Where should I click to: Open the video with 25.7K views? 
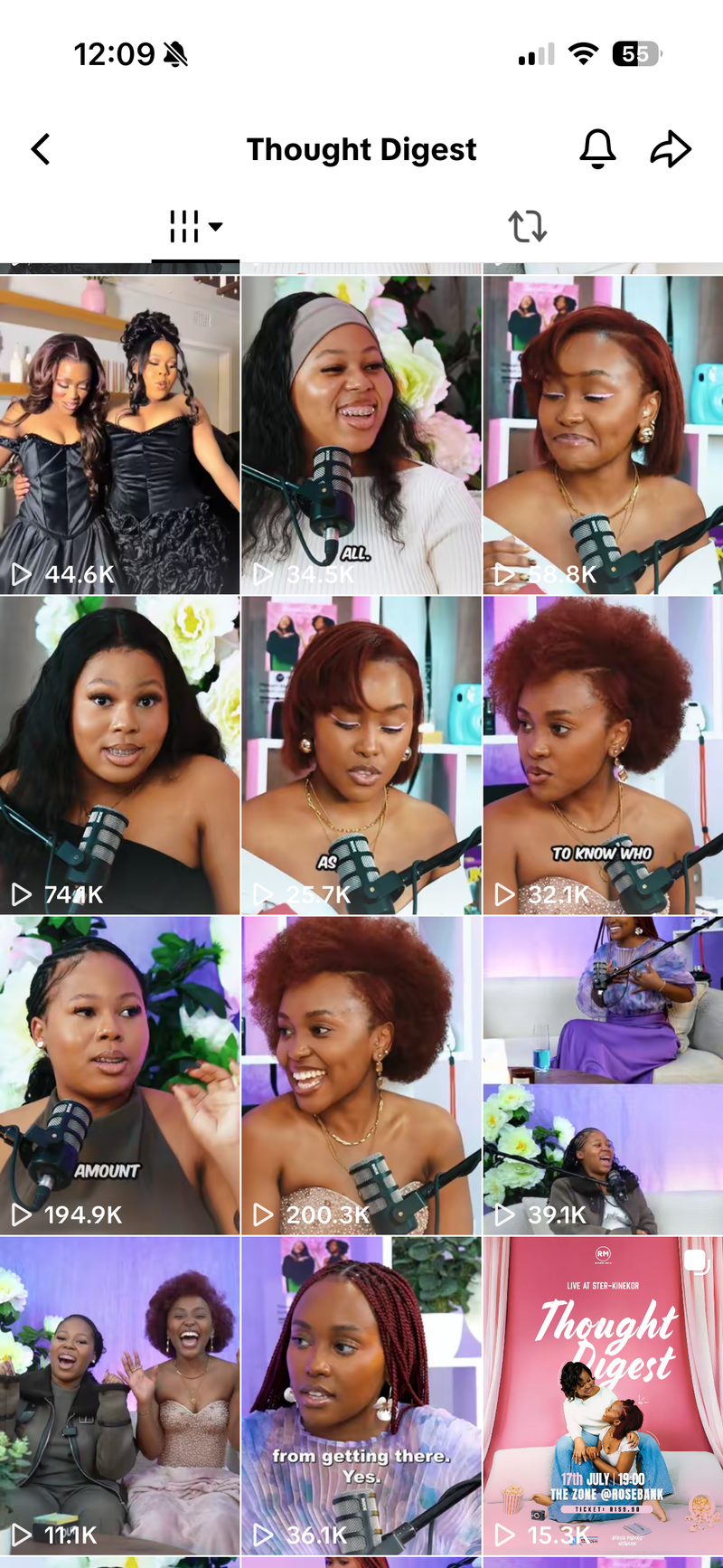click(x=361, y=755)
